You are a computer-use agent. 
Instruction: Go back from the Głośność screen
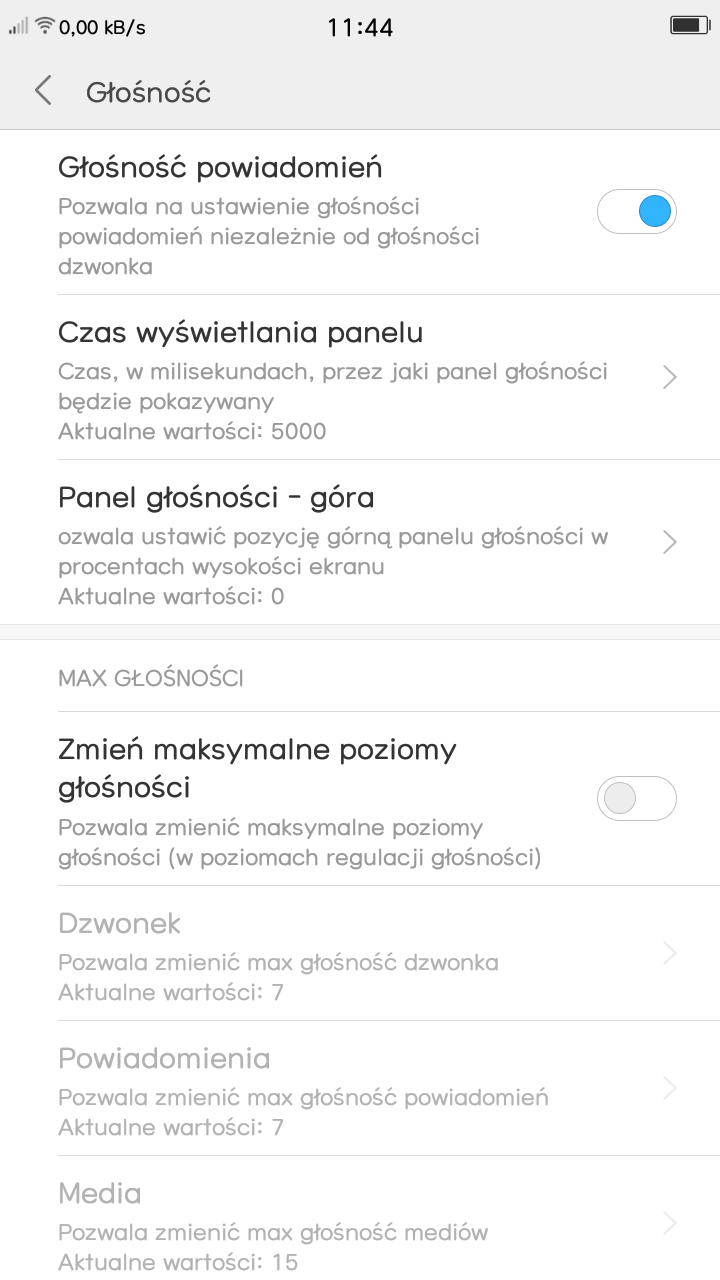[x=43, y=92]
